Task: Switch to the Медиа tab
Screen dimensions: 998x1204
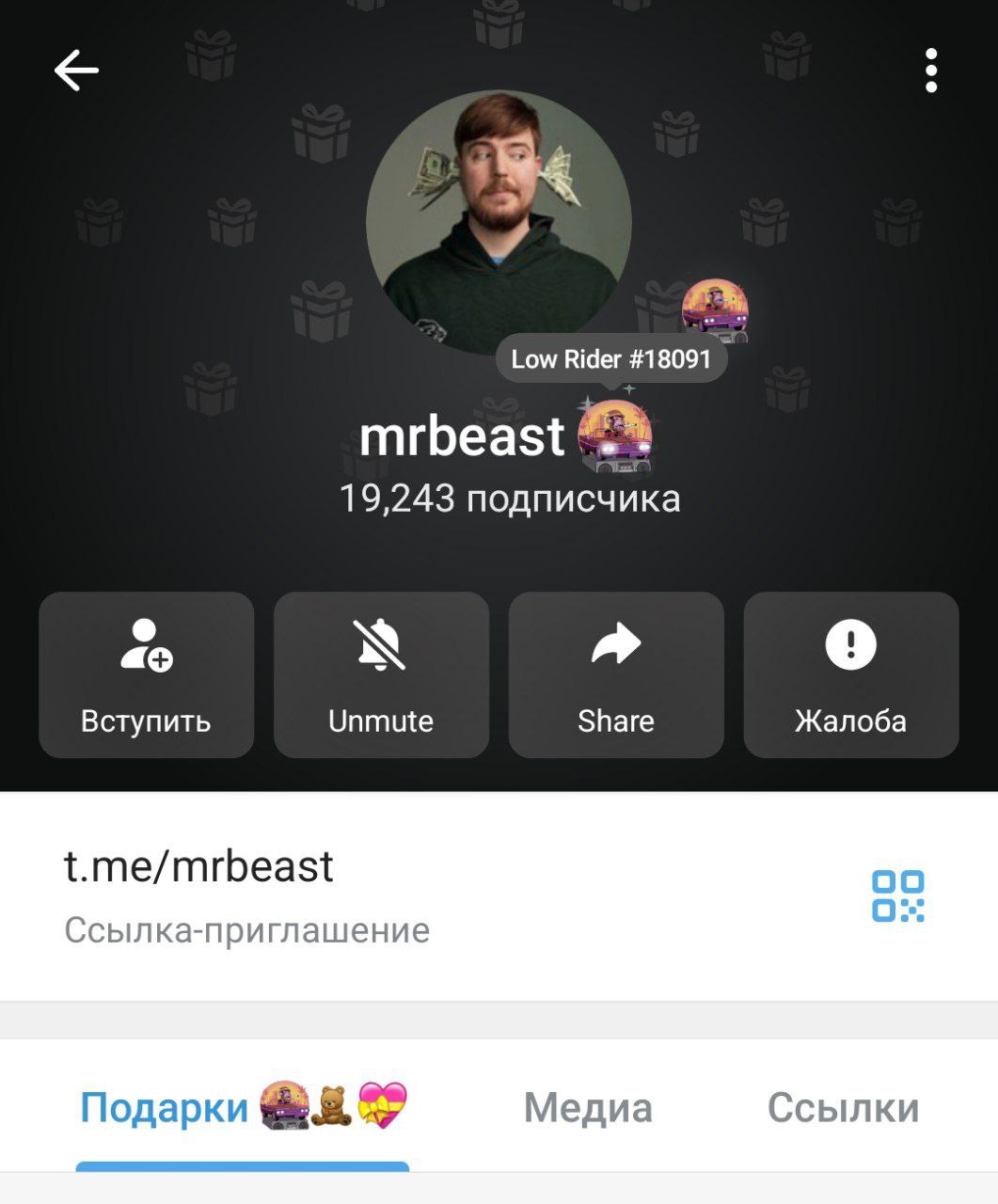Action: click(x=587, y=1108)
